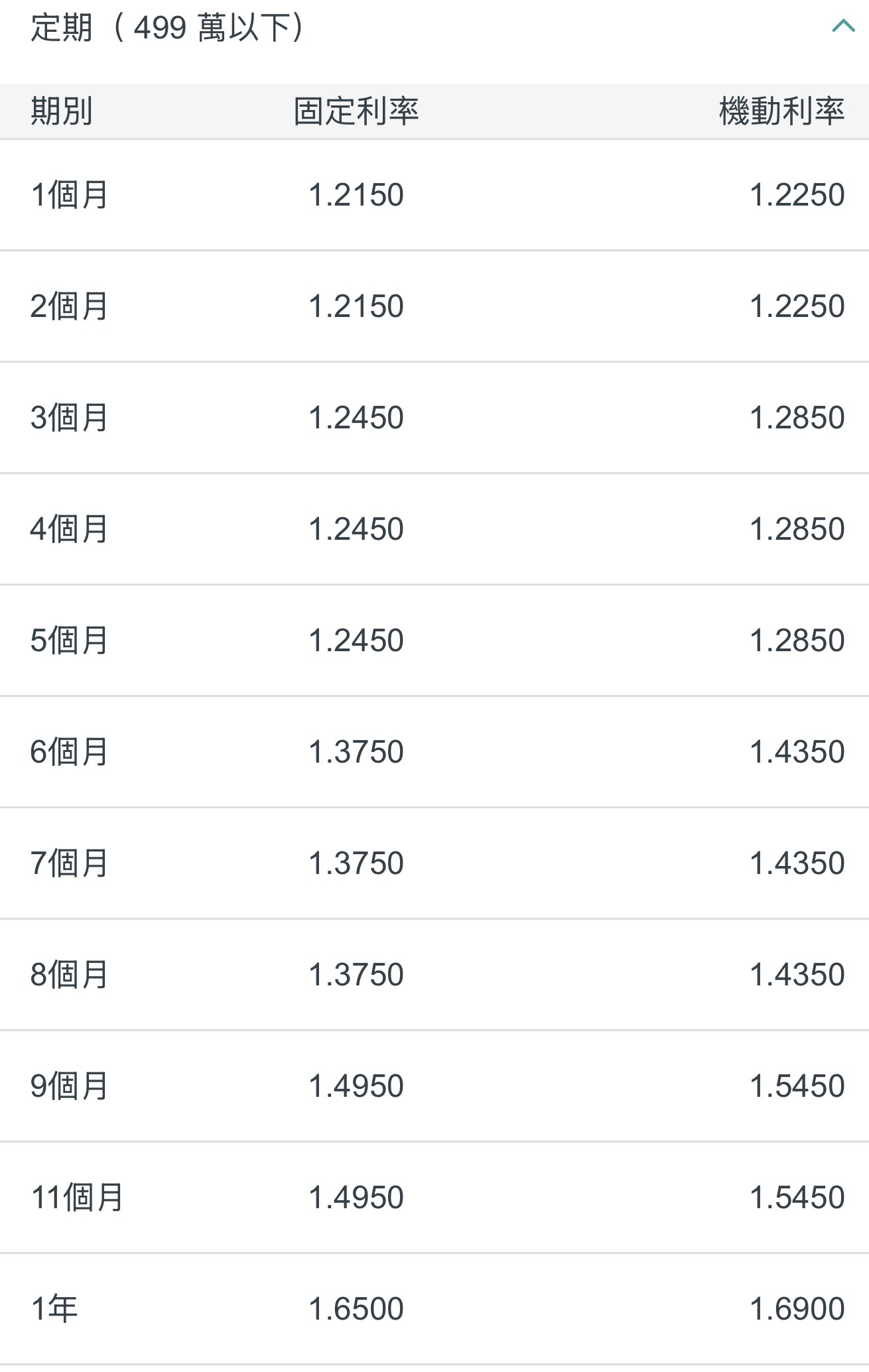Click the 8個月 fixed rate 1.3750
This screenshot has height=1372, width=869.
click(x=356, y=975)
